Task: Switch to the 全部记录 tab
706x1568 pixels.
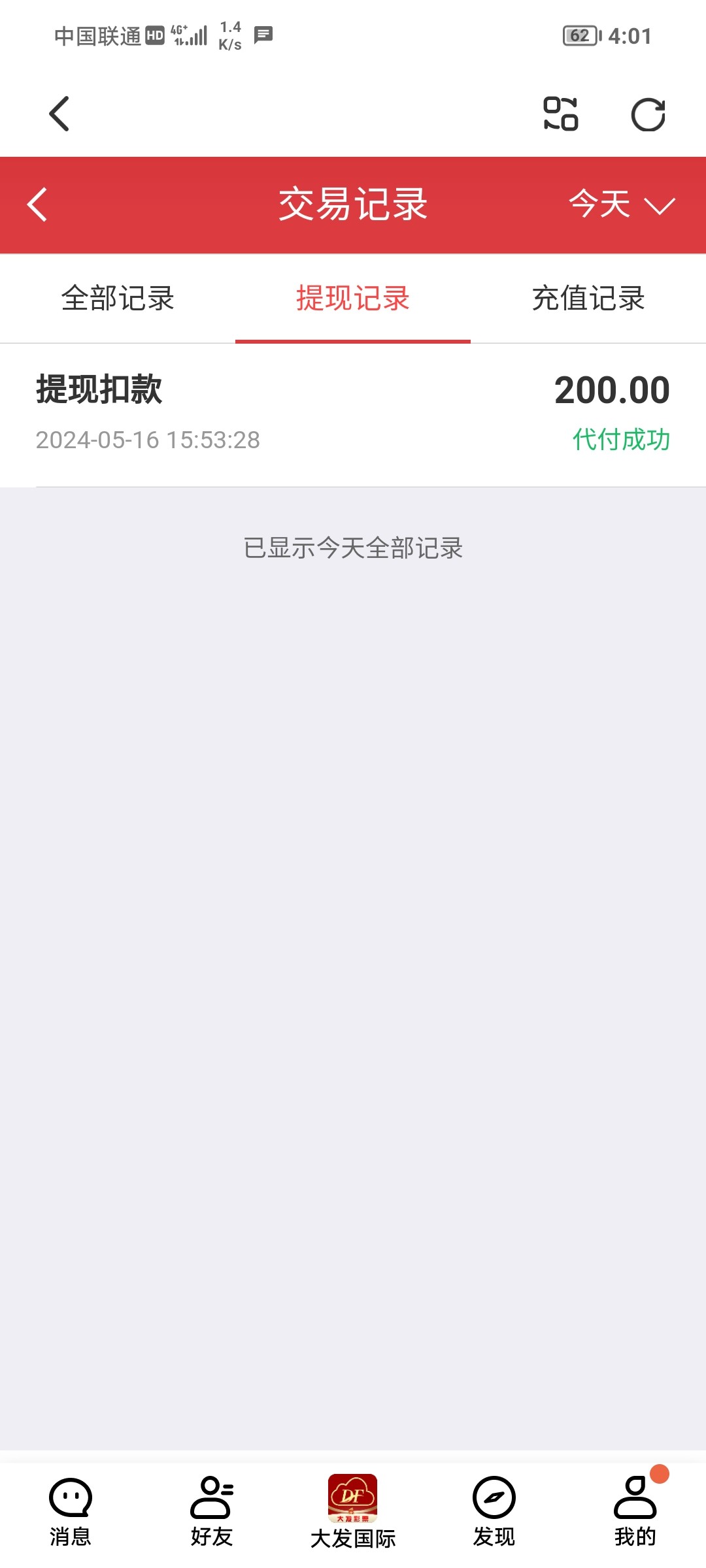Action: (x=118, y=299)
